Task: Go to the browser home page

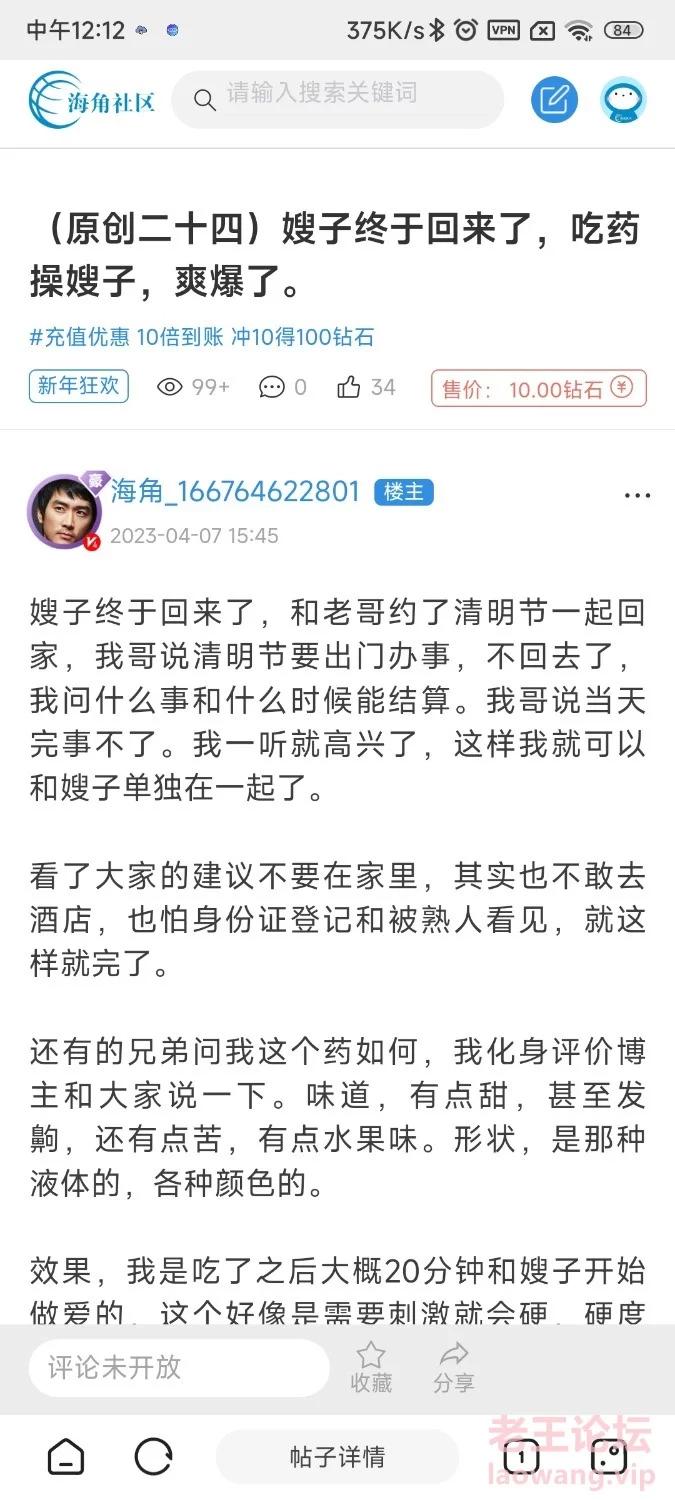Action: 66,1457
